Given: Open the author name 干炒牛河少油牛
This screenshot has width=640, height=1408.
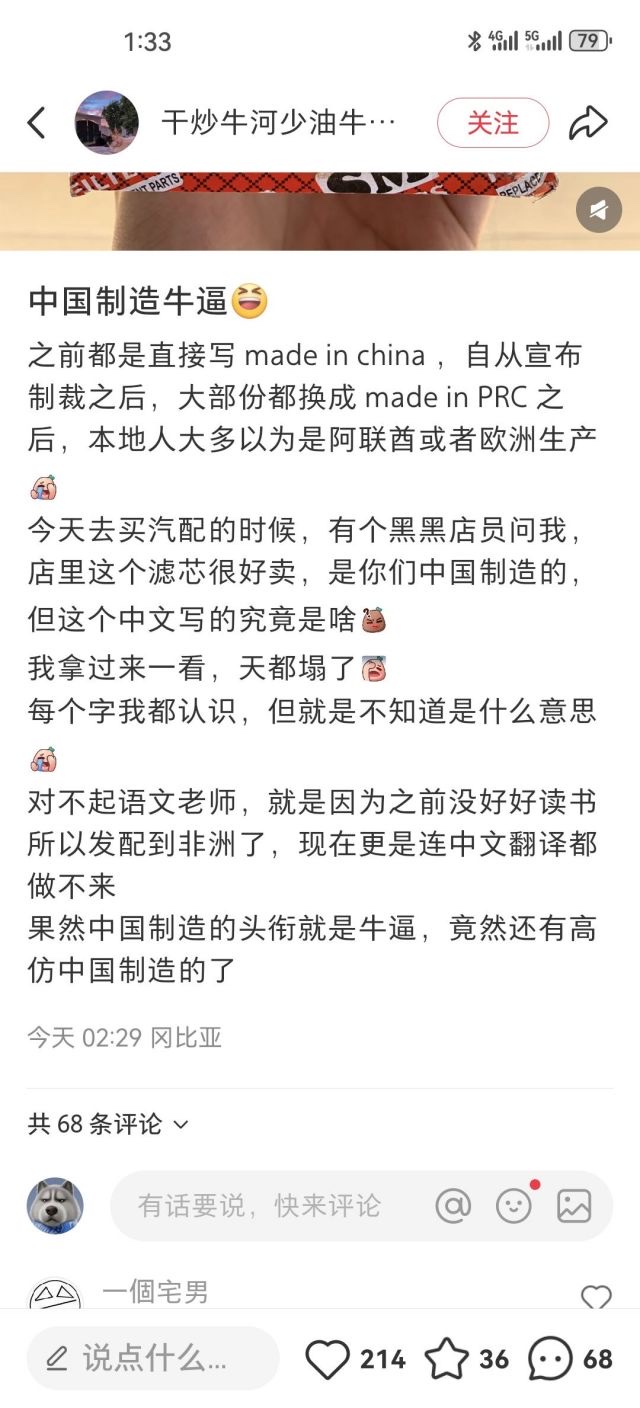Looking at the screenshot, I should click(x=279, y=123).
